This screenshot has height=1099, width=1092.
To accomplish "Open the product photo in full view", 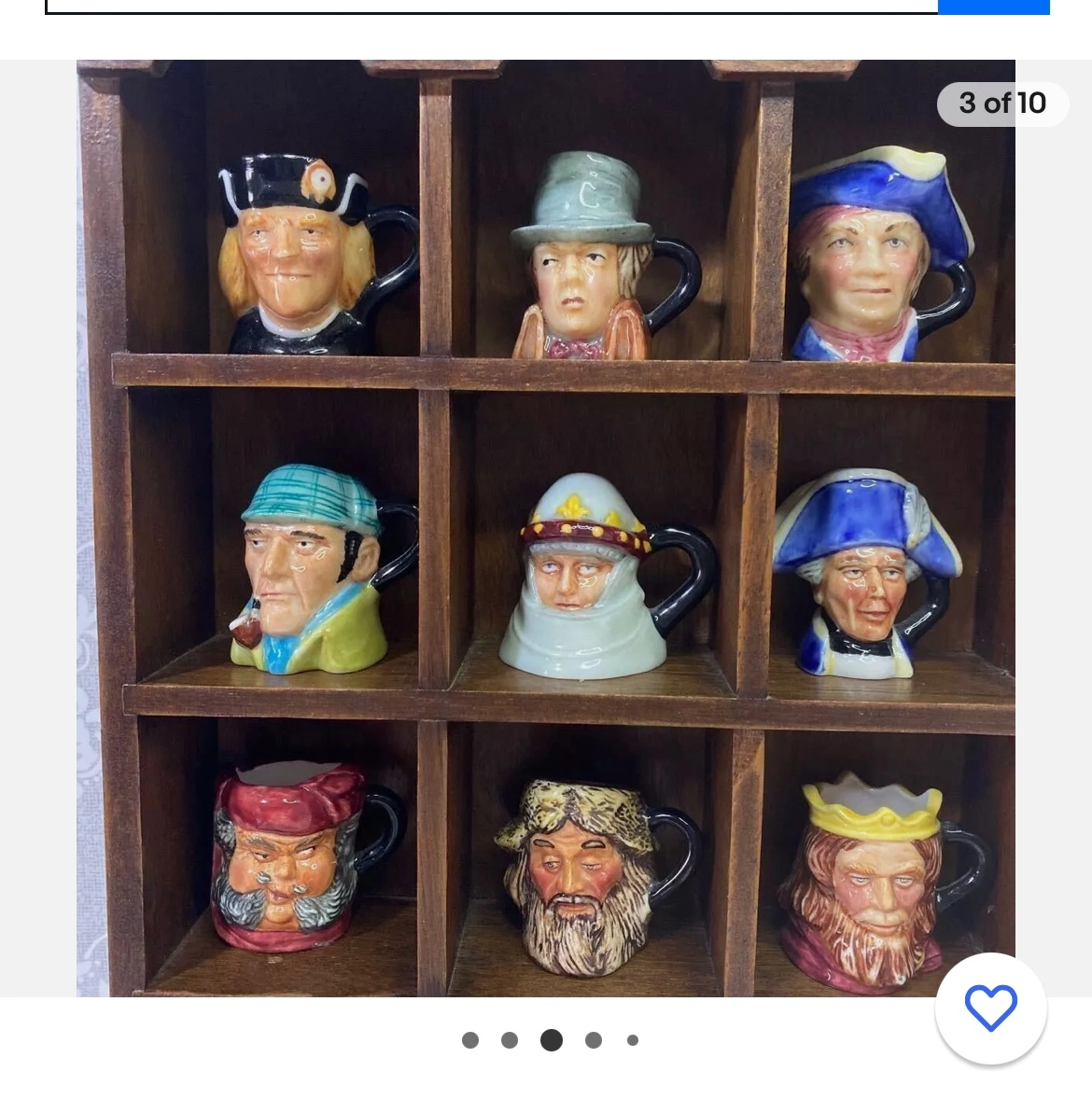I will (545, 528).
